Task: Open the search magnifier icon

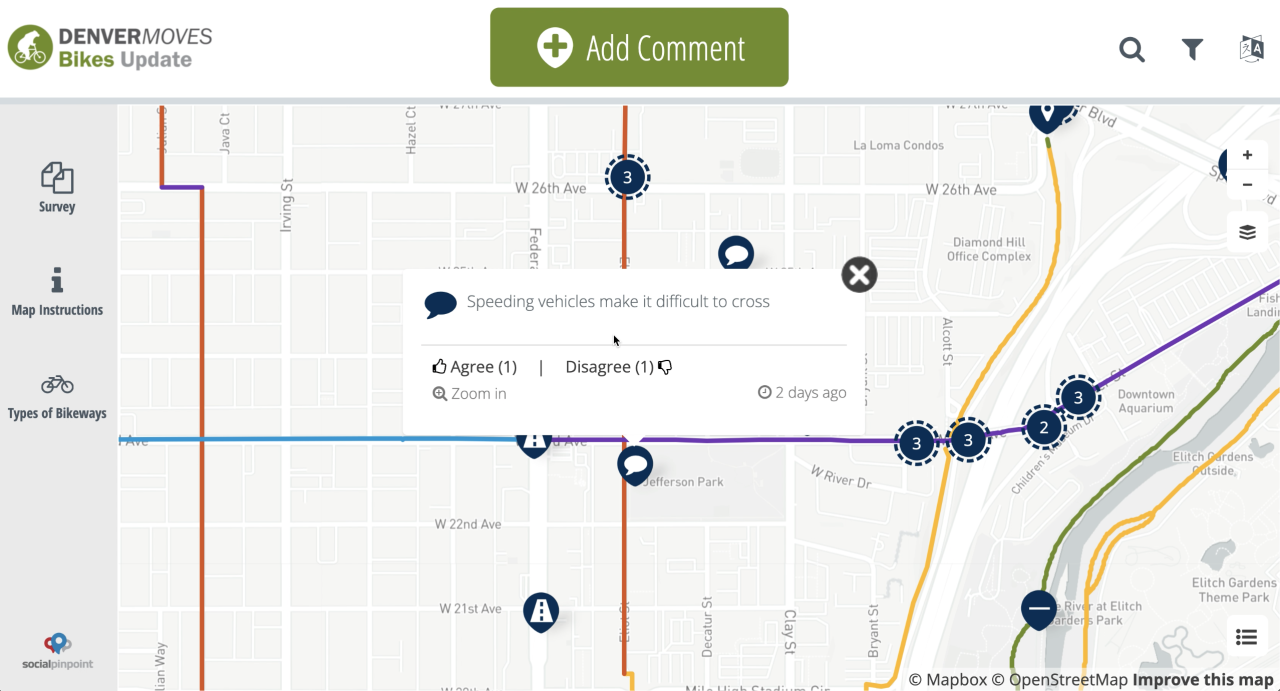Action: 1132,49
